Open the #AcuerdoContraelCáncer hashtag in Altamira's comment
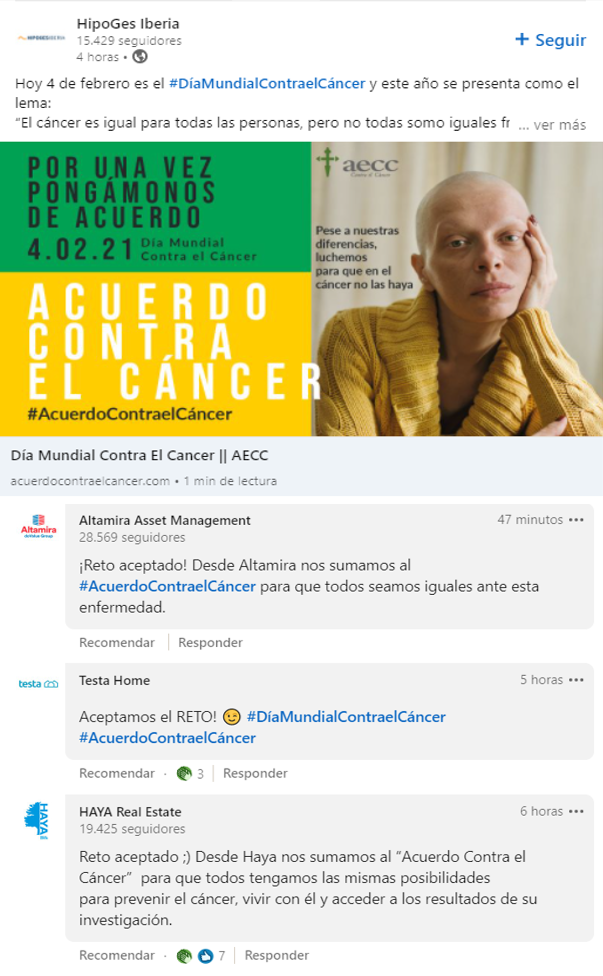603x976 pixels. 167,586
